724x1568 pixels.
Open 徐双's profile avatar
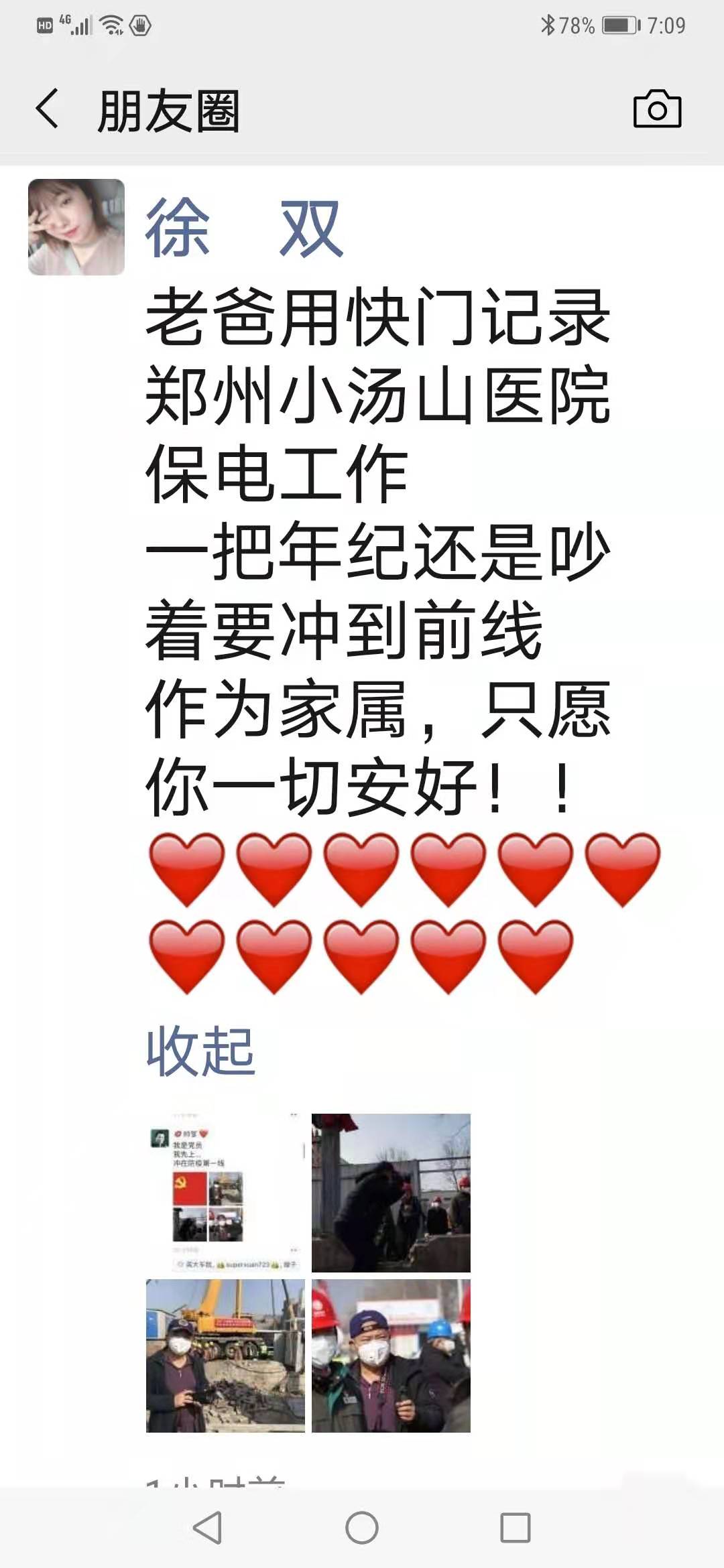76,227
